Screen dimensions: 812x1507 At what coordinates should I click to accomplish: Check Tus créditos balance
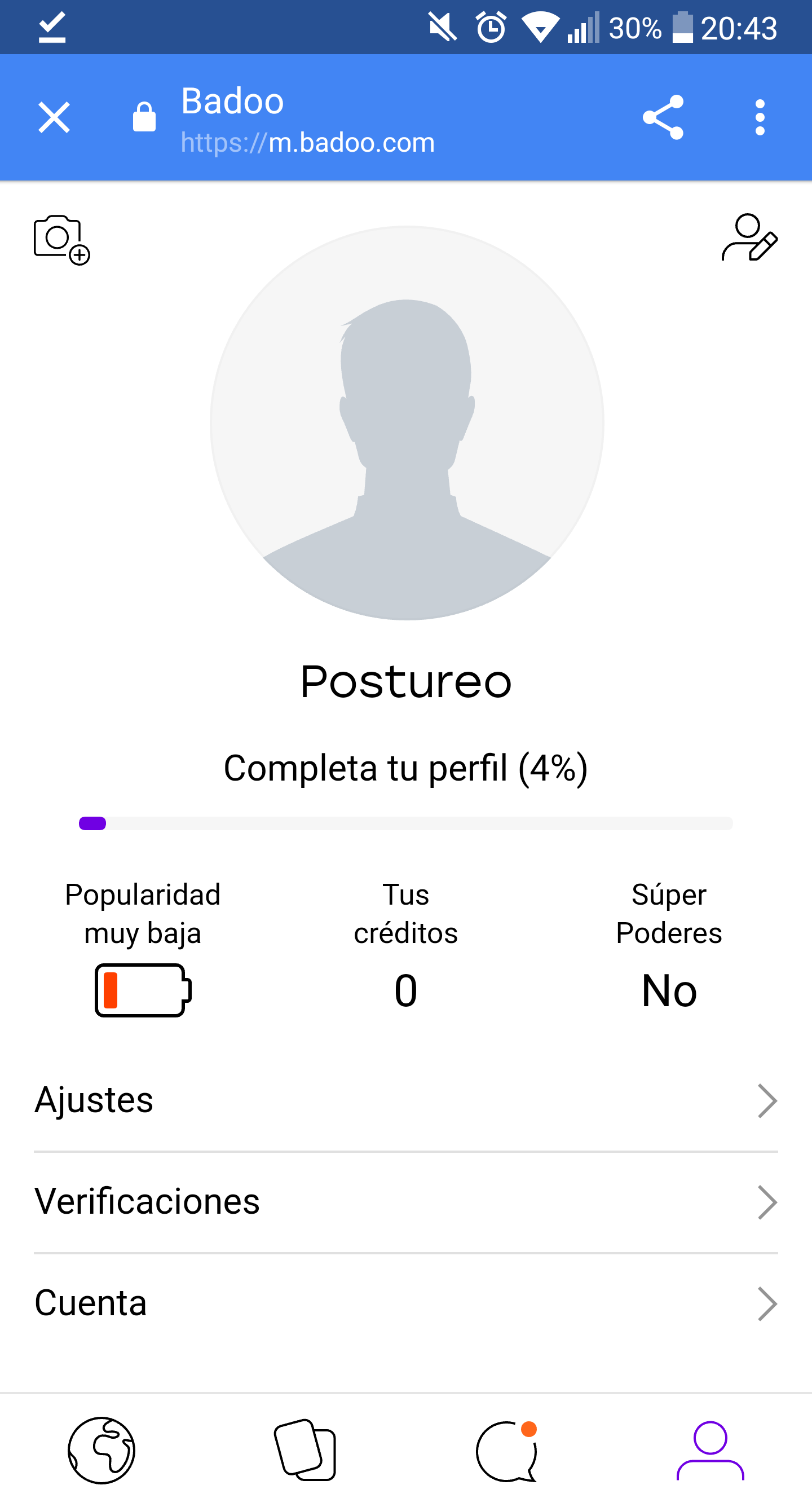tap(406, 949)
